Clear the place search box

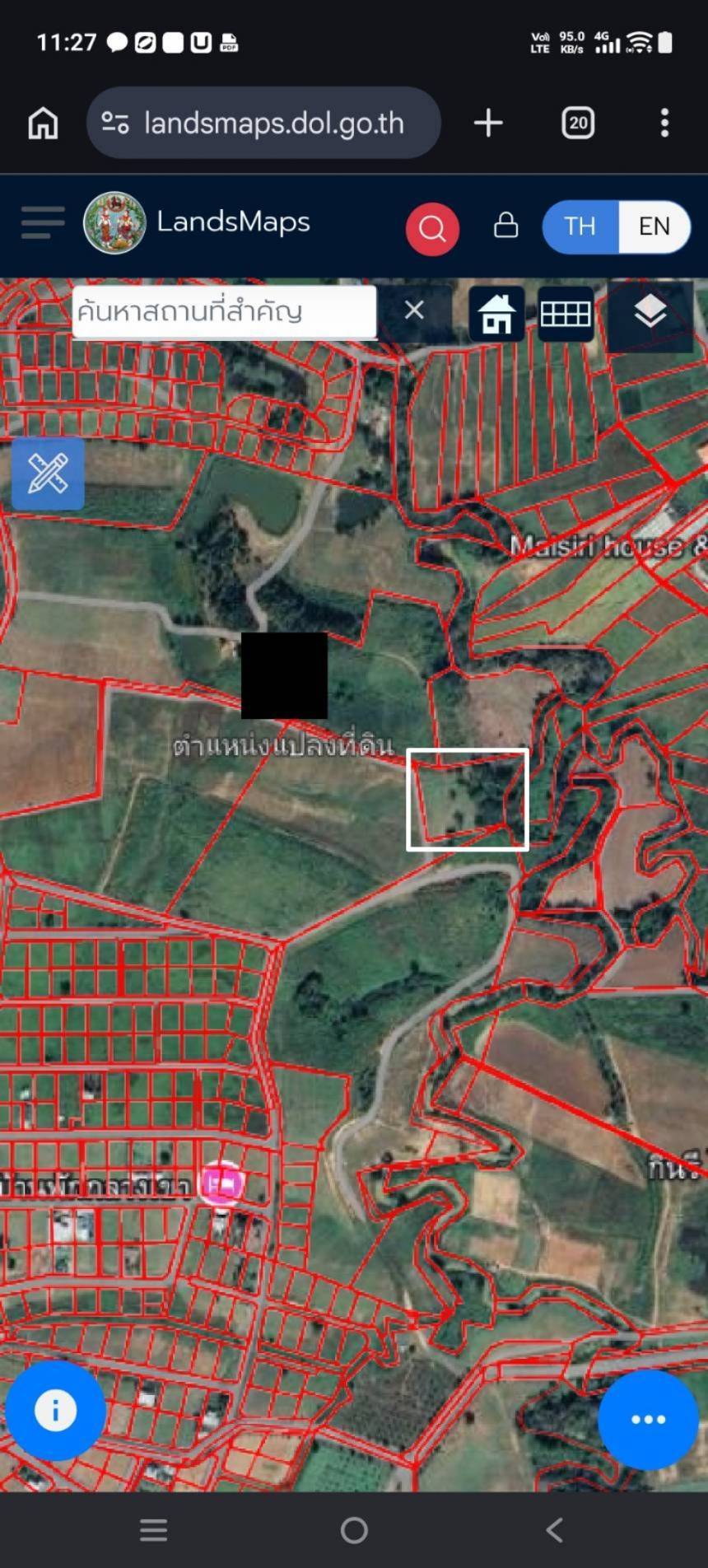tap(414, 310)
